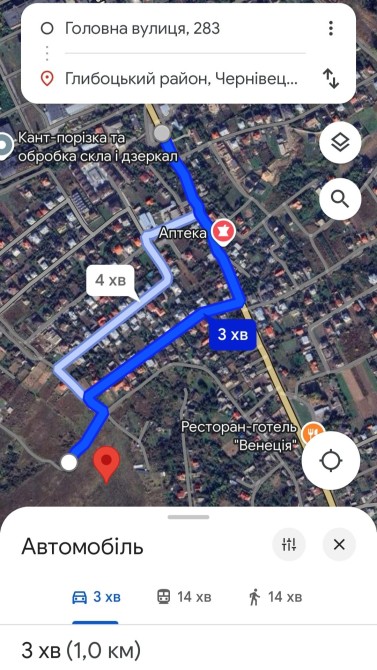Switch to public transit 14 хв
Screen dimensions: 377x670
tap(184, 597)
